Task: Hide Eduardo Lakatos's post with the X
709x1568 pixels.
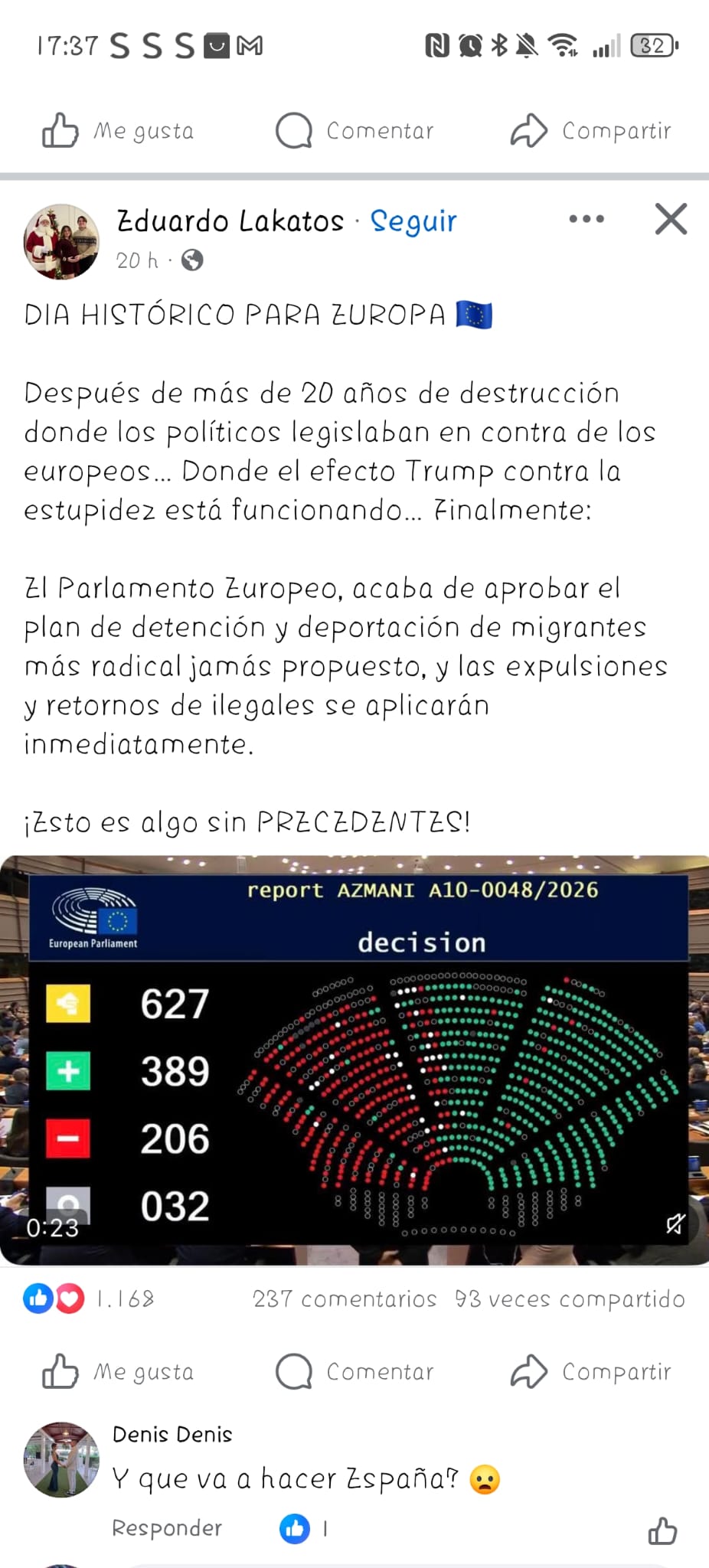Action: click(x=671, y=219)
